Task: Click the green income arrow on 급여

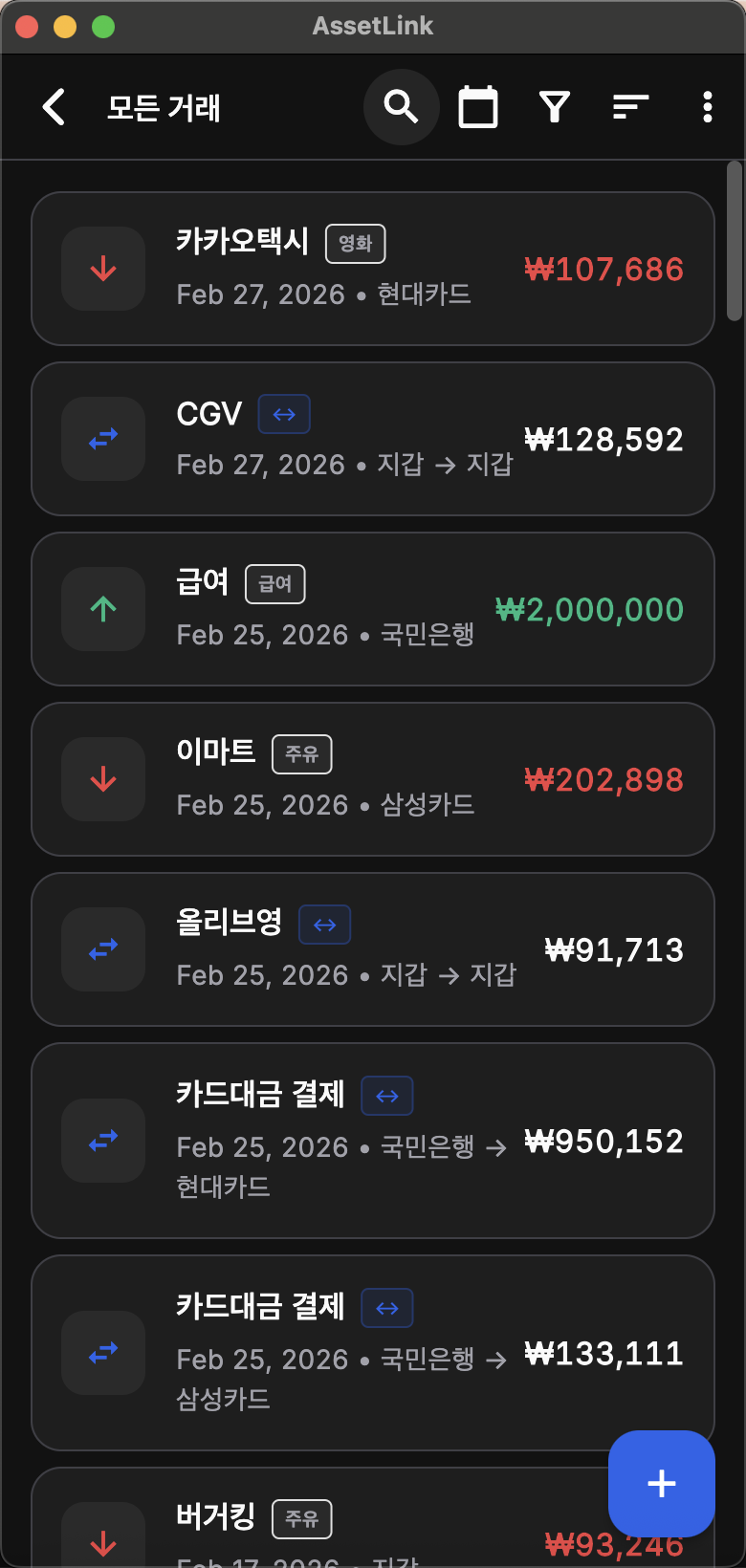Action: 102,609
